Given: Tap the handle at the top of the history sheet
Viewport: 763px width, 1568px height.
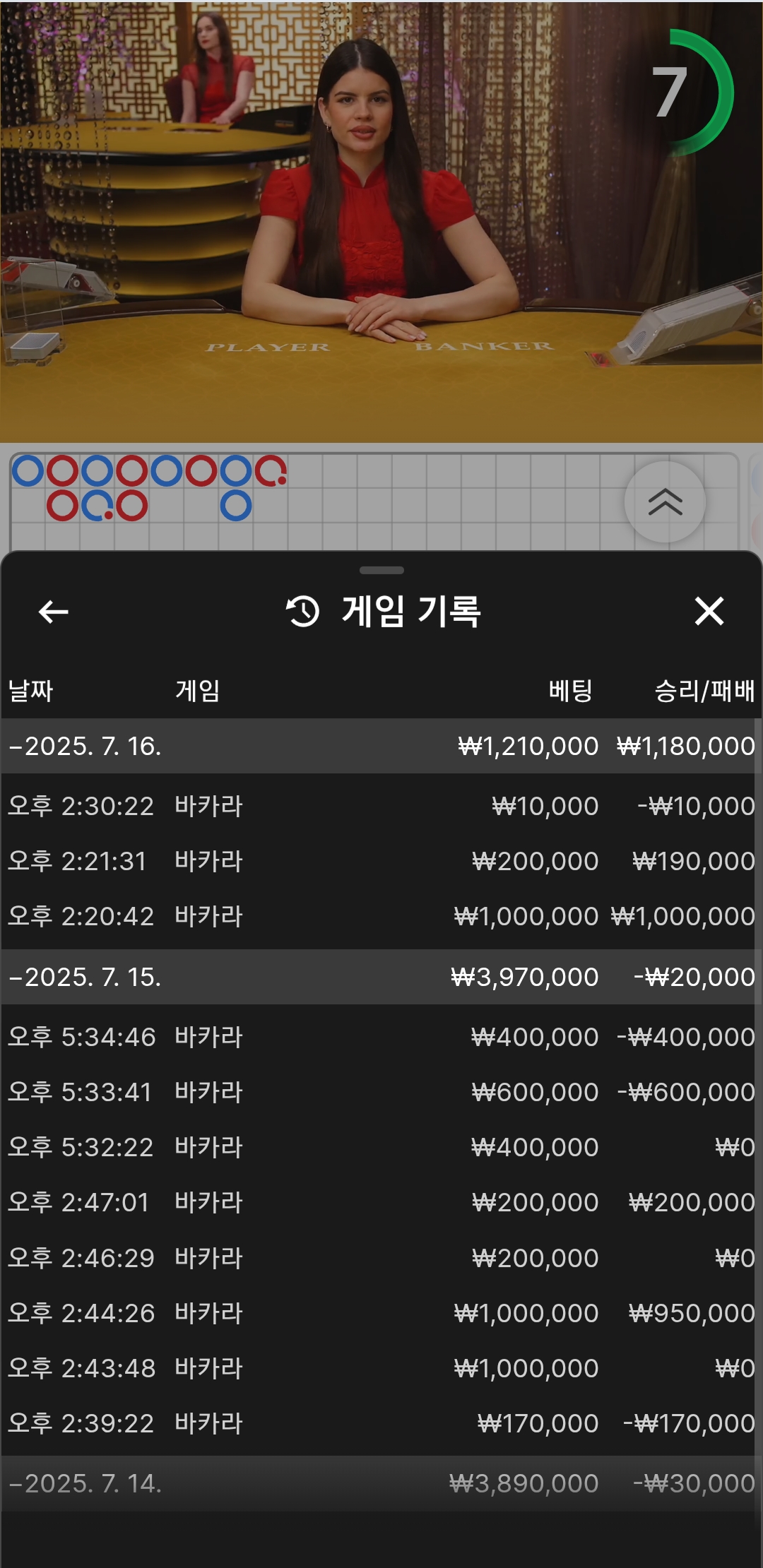Looking at the screenshot, I should pyautogui.click(x=381, y=570).
